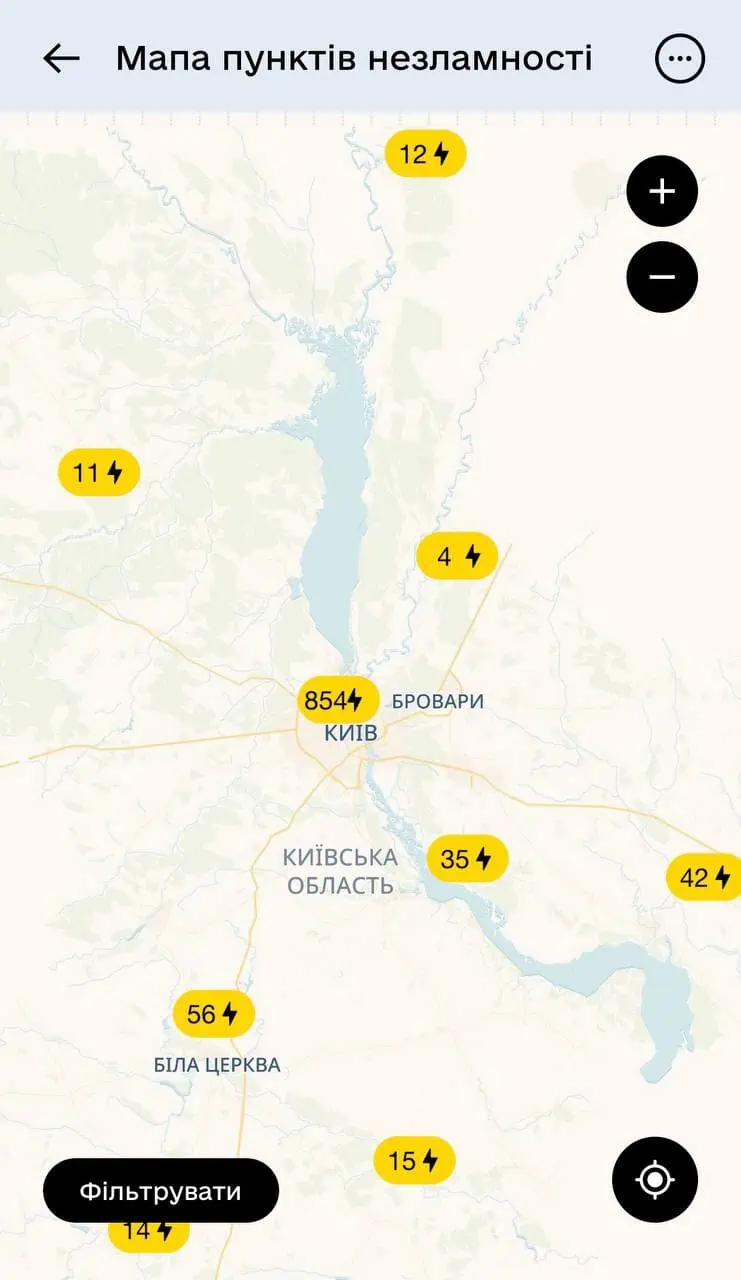Tap the cluster marker showing 11
The width and height of the screenshot is (741, 1280).
99,472
